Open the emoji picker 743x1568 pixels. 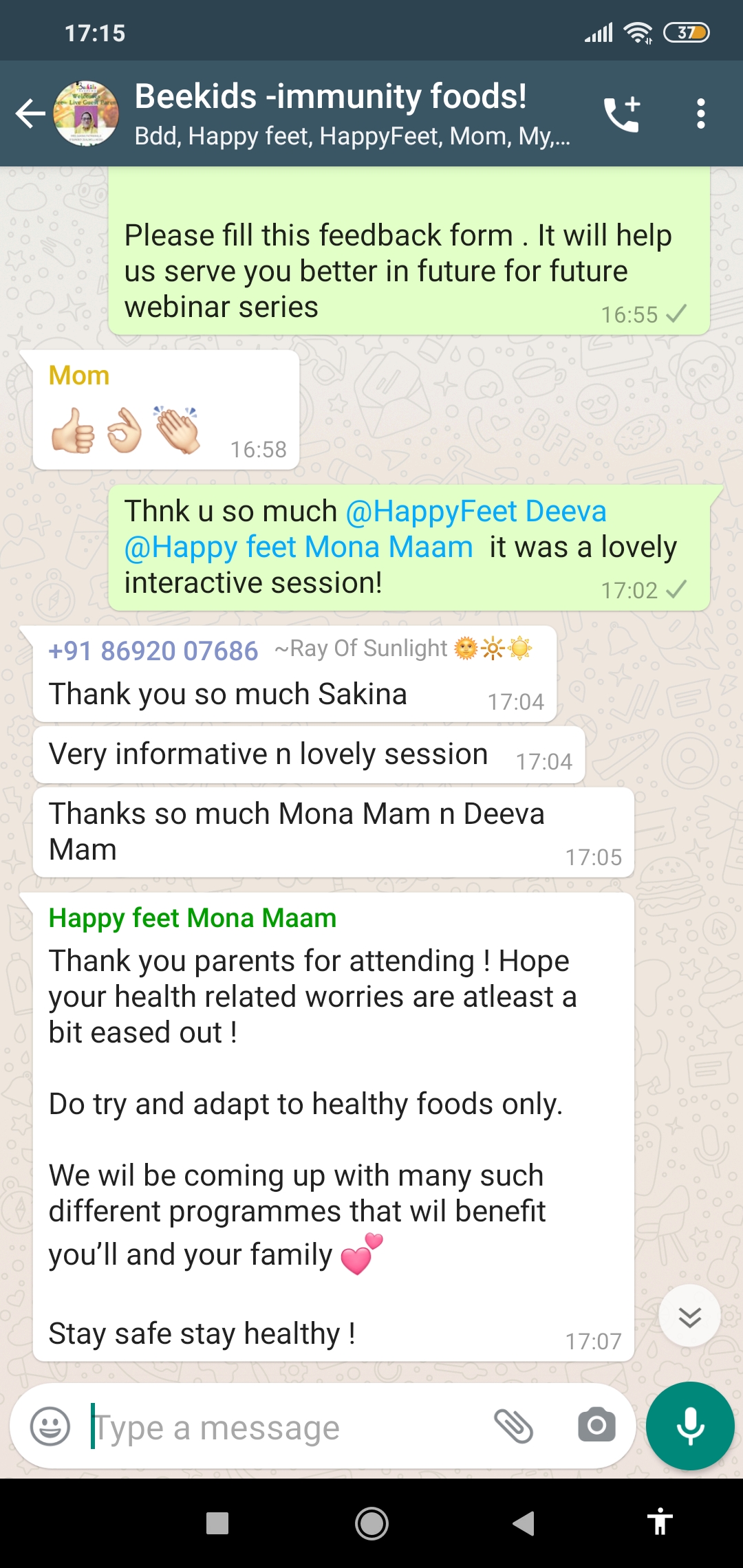[x=50, y=1426]
